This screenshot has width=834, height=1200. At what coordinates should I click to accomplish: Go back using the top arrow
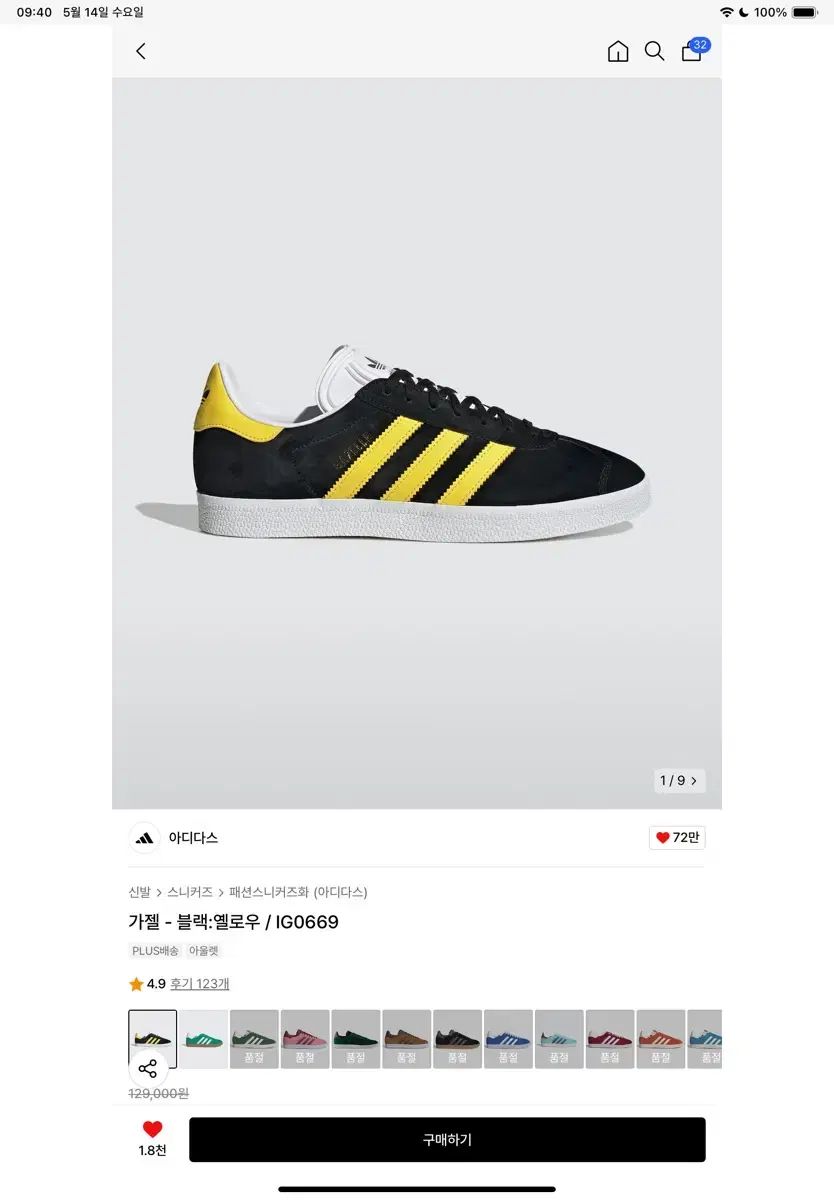[141, 51]
